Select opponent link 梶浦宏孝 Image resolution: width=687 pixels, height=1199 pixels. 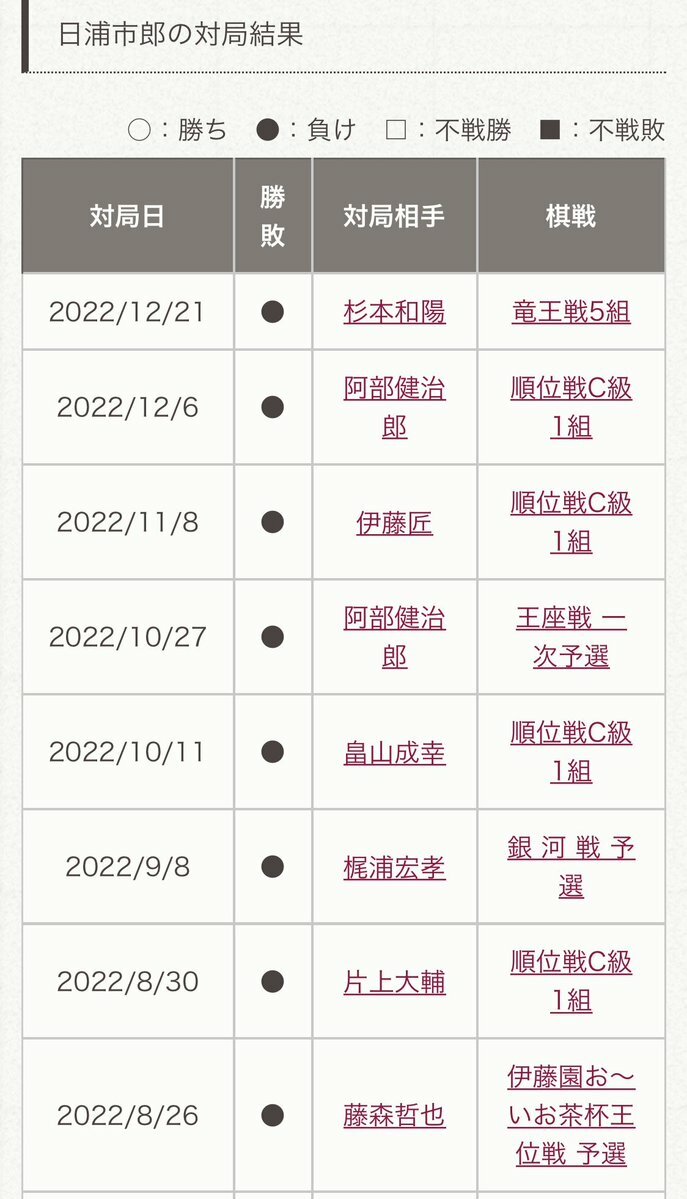click(x=394, y=867)
